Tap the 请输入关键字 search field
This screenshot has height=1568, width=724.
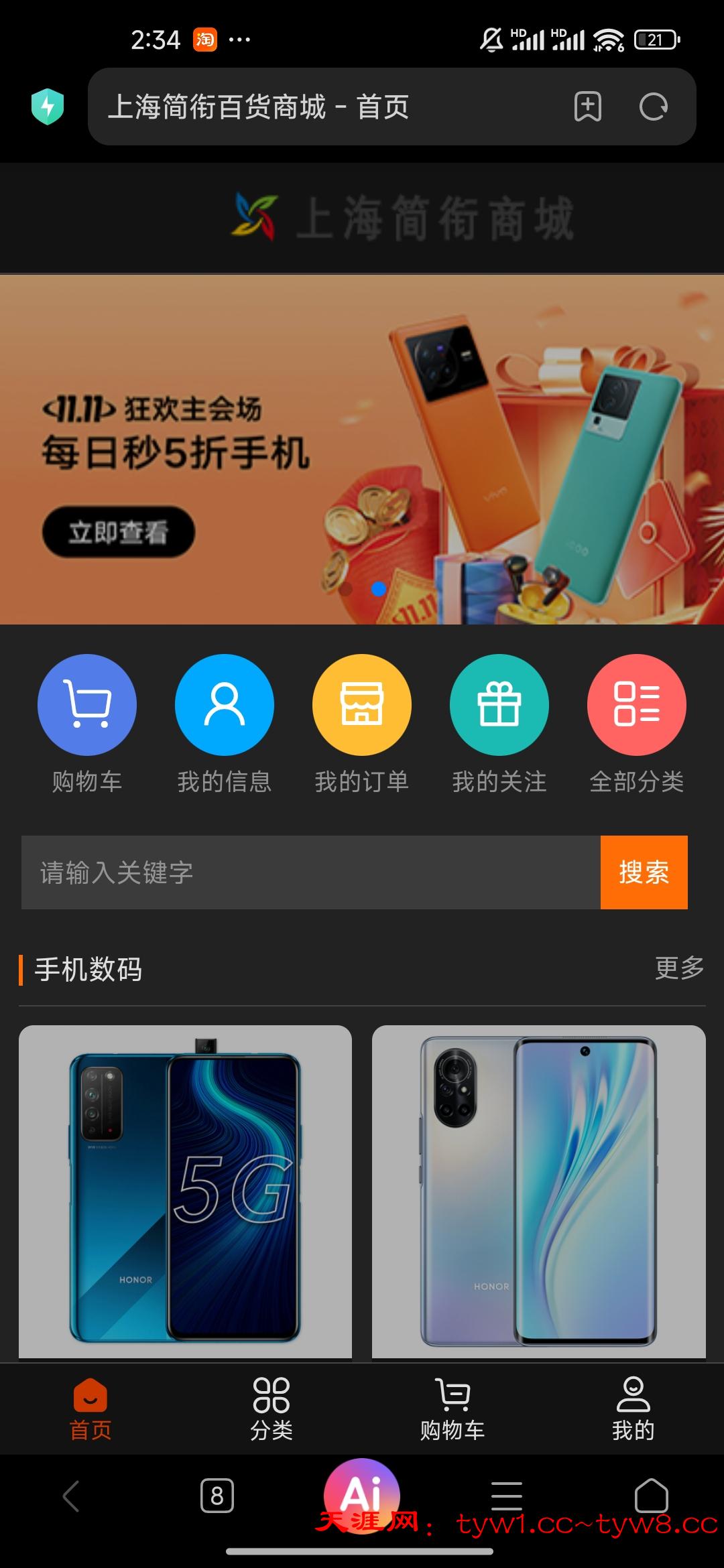click(x=268, y=873)
